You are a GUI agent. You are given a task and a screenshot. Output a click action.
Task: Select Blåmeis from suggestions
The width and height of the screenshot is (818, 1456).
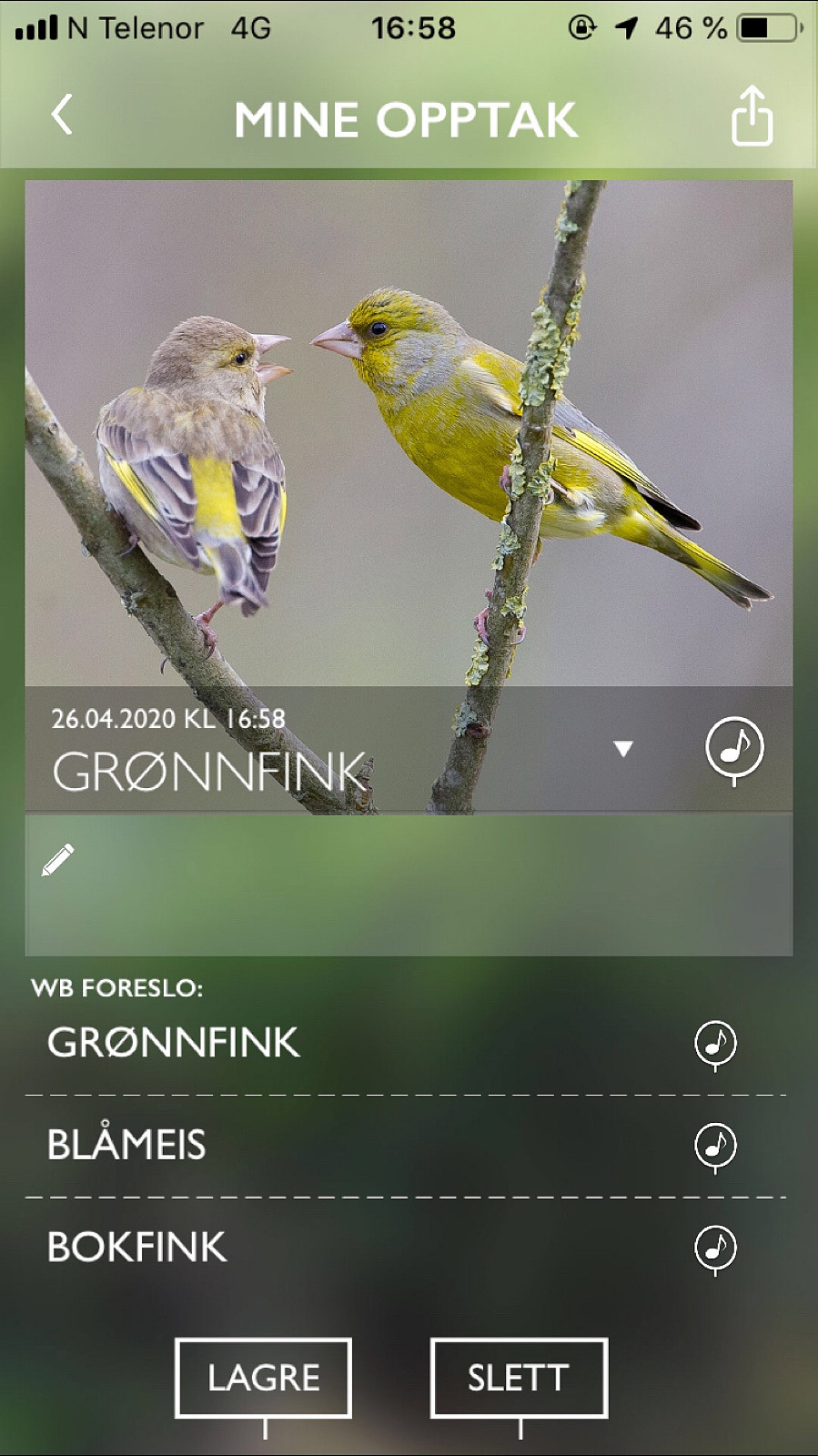(x=126, y=1144)
